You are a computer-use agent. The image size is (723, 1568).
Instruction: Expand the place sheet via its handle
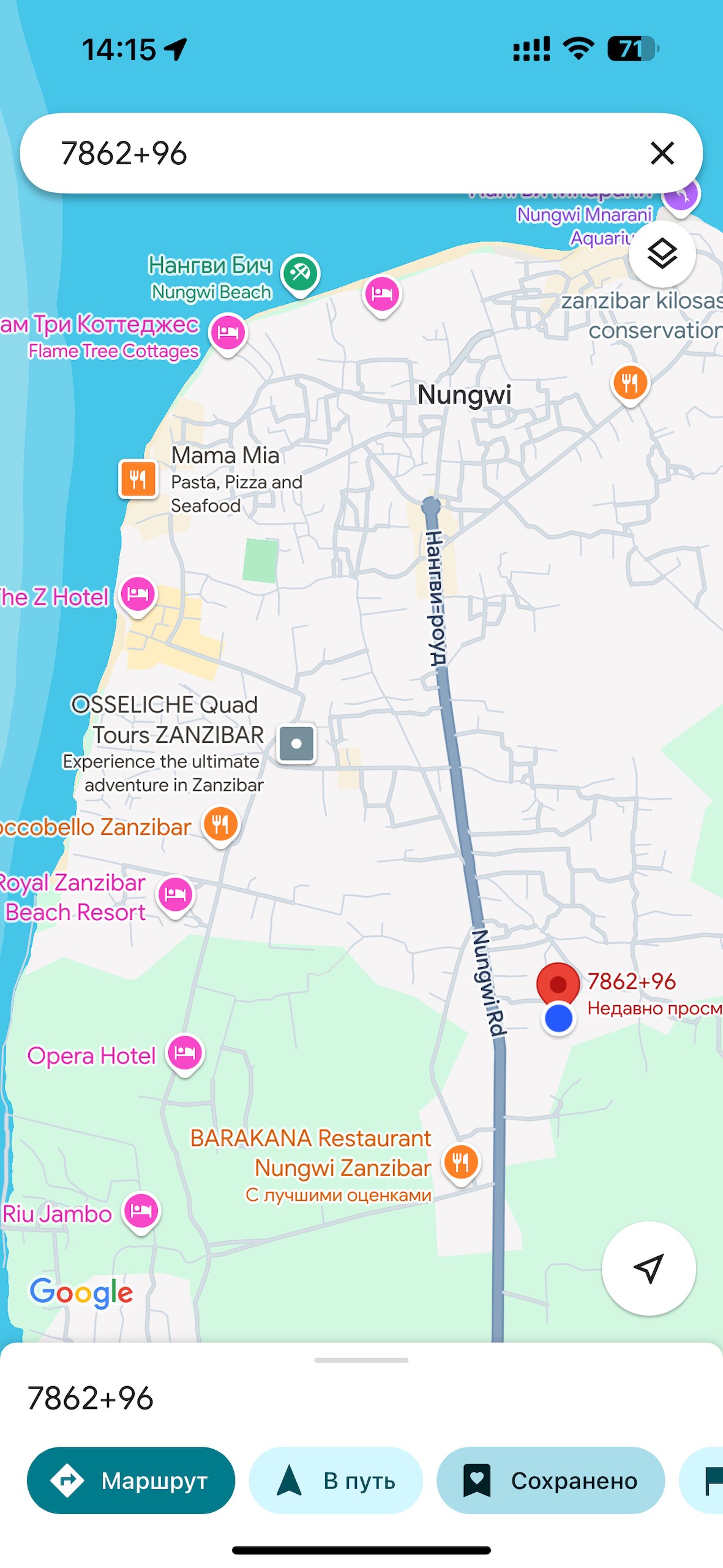pyautogui.click(x=361, y=1360)
